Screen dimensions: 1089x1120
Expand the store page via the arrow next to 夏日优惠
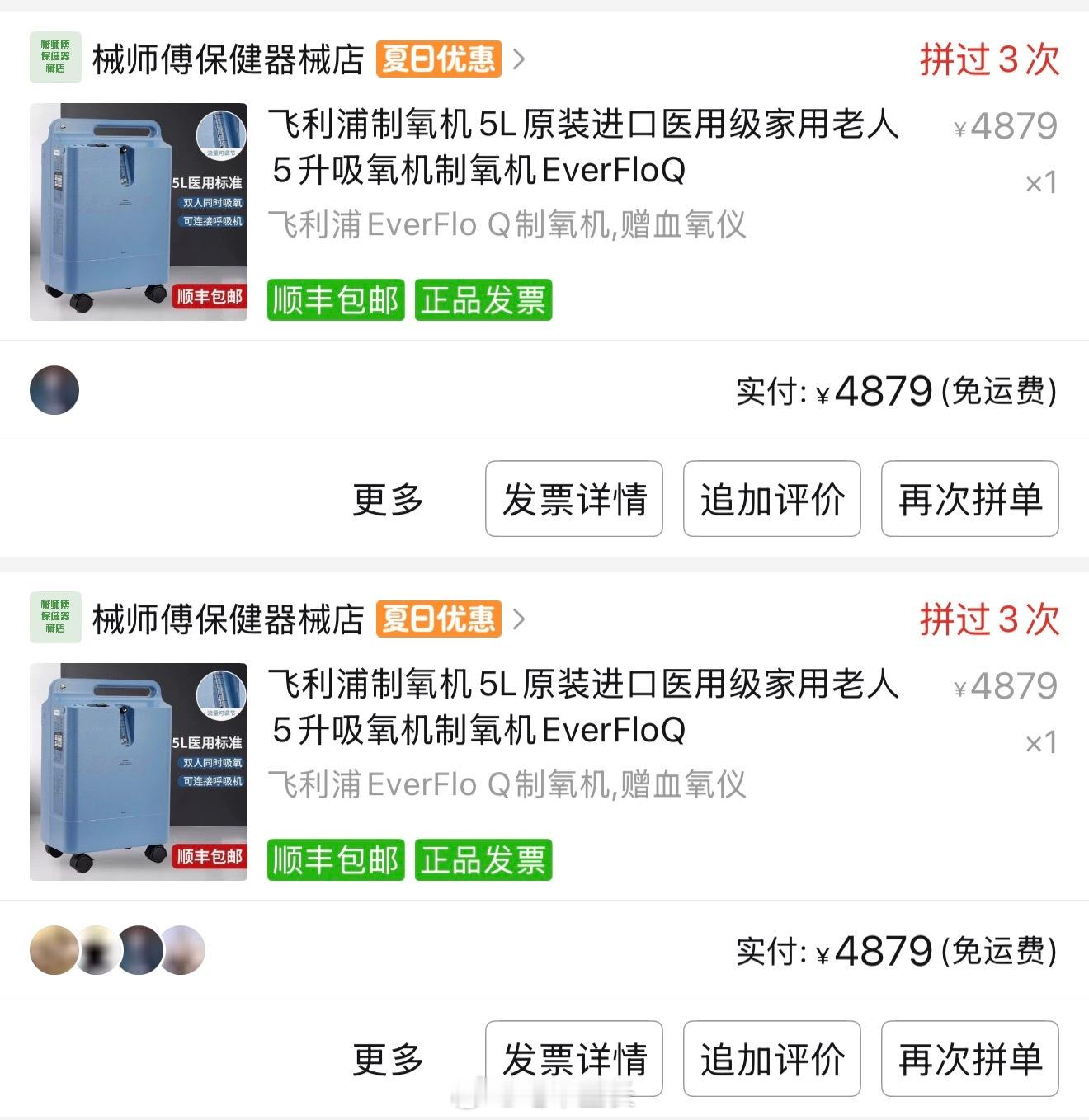[519, 60]
